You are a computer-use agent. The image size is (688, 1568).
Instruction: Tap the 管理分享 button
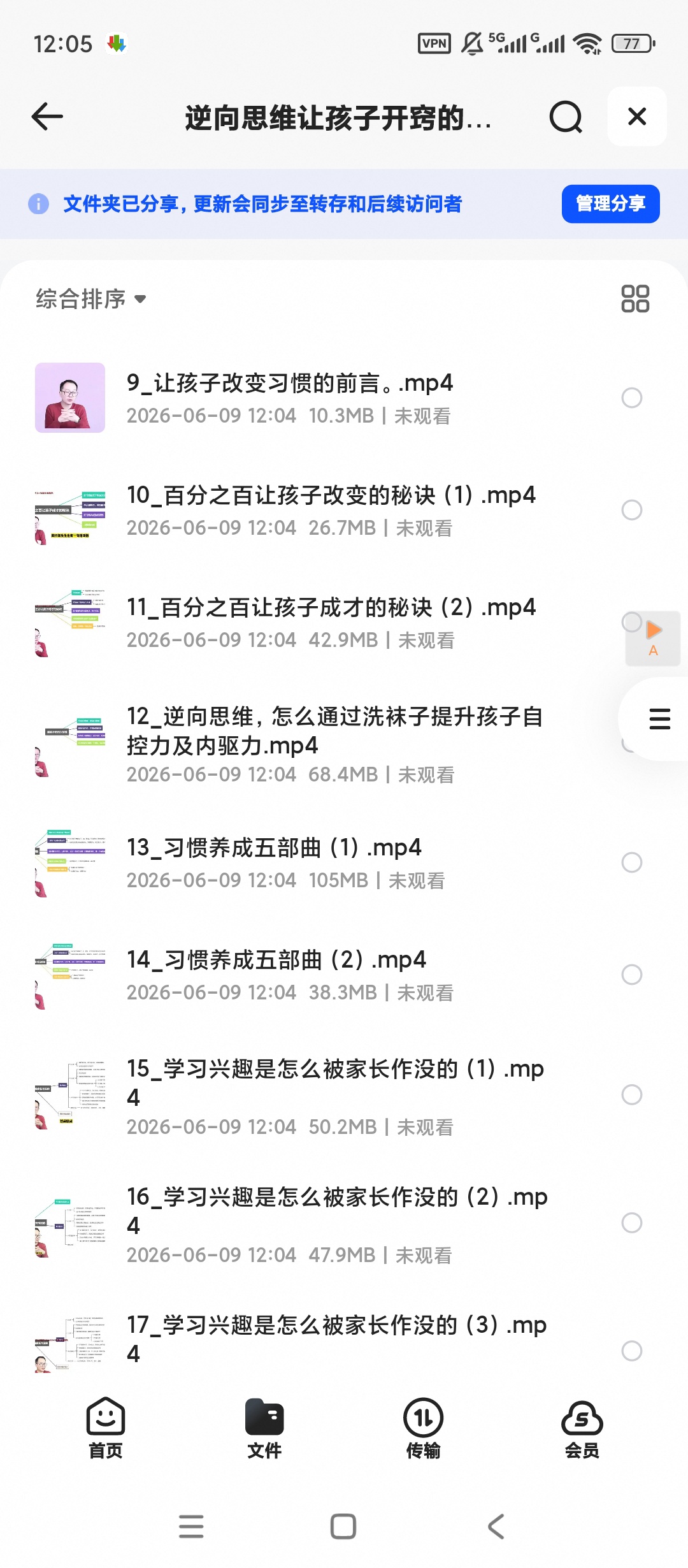[x=610, y=204]
